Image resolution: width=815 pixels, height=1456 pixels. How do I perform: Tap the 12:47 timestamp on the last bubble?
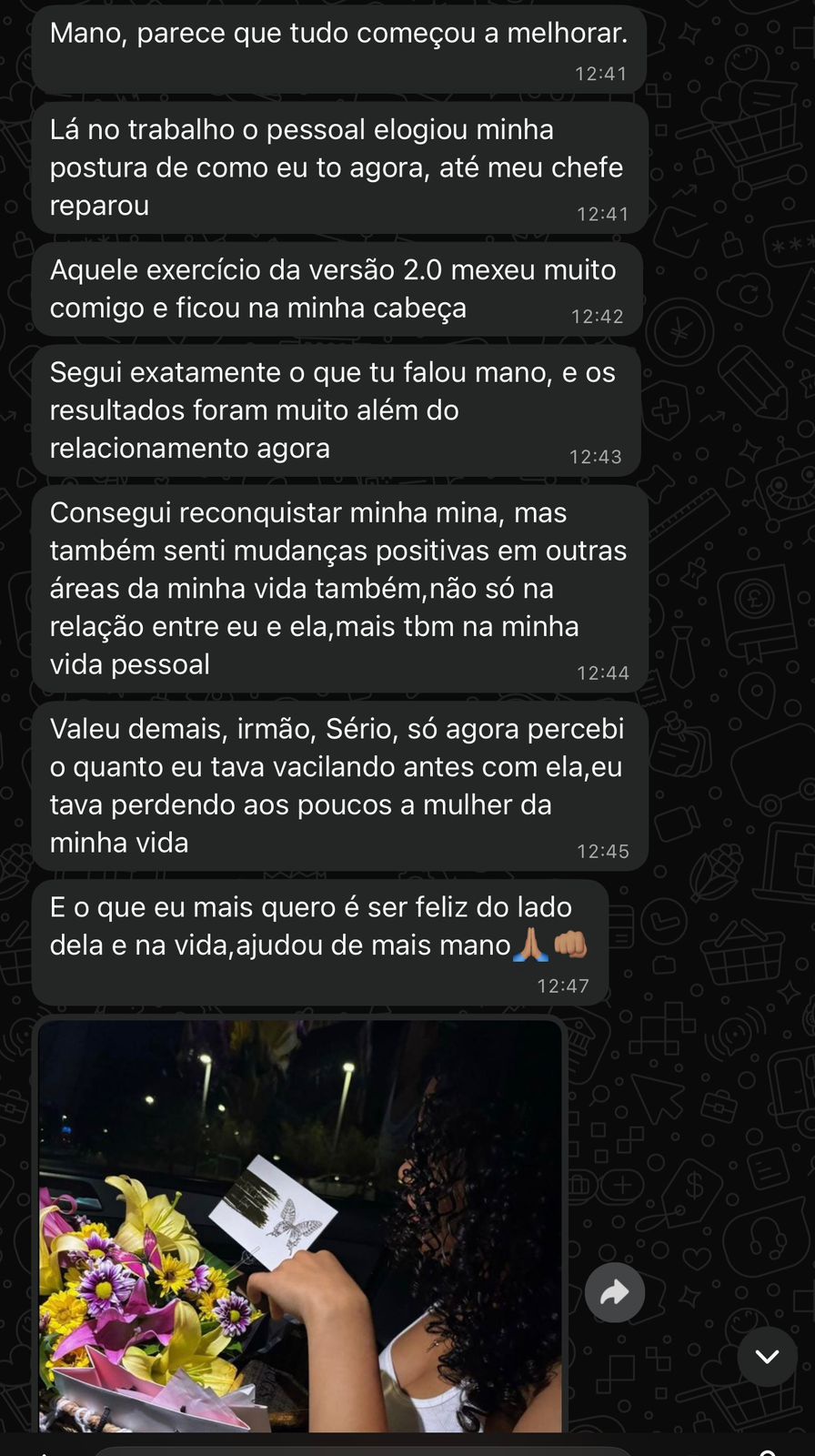pos(564,985)
